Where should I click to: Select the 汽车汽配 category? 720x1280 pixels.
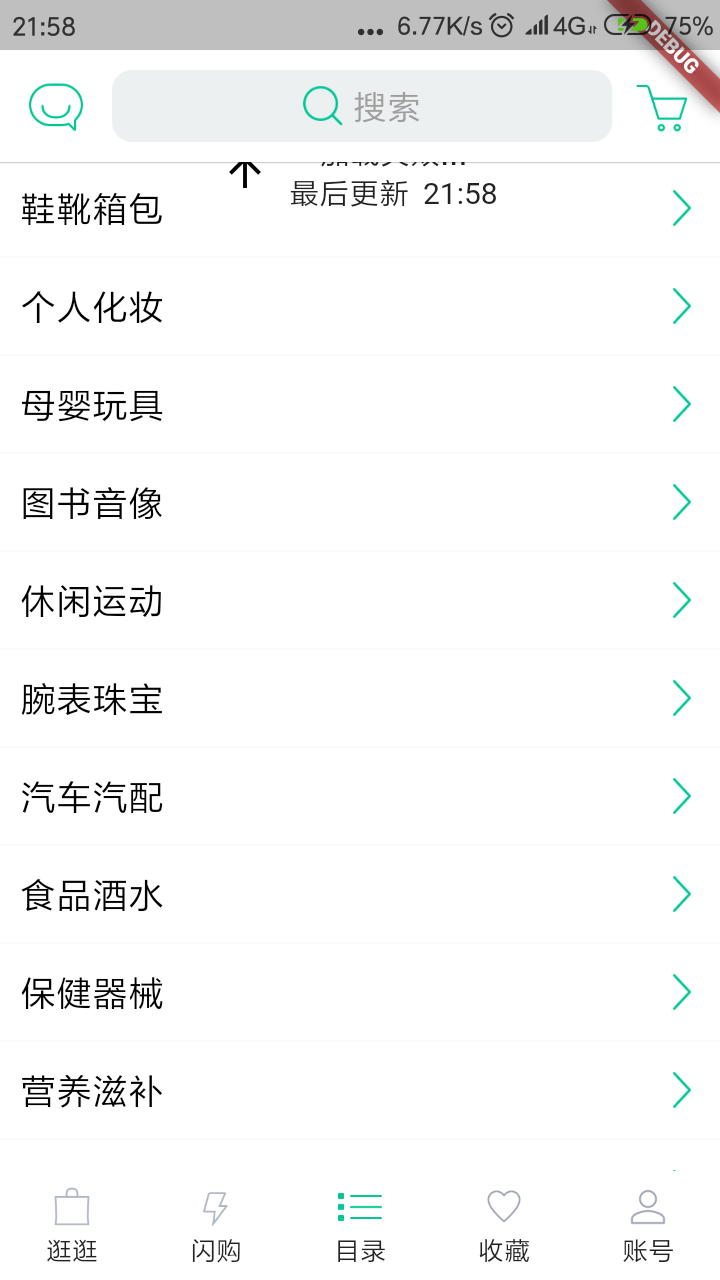[360, 797]
